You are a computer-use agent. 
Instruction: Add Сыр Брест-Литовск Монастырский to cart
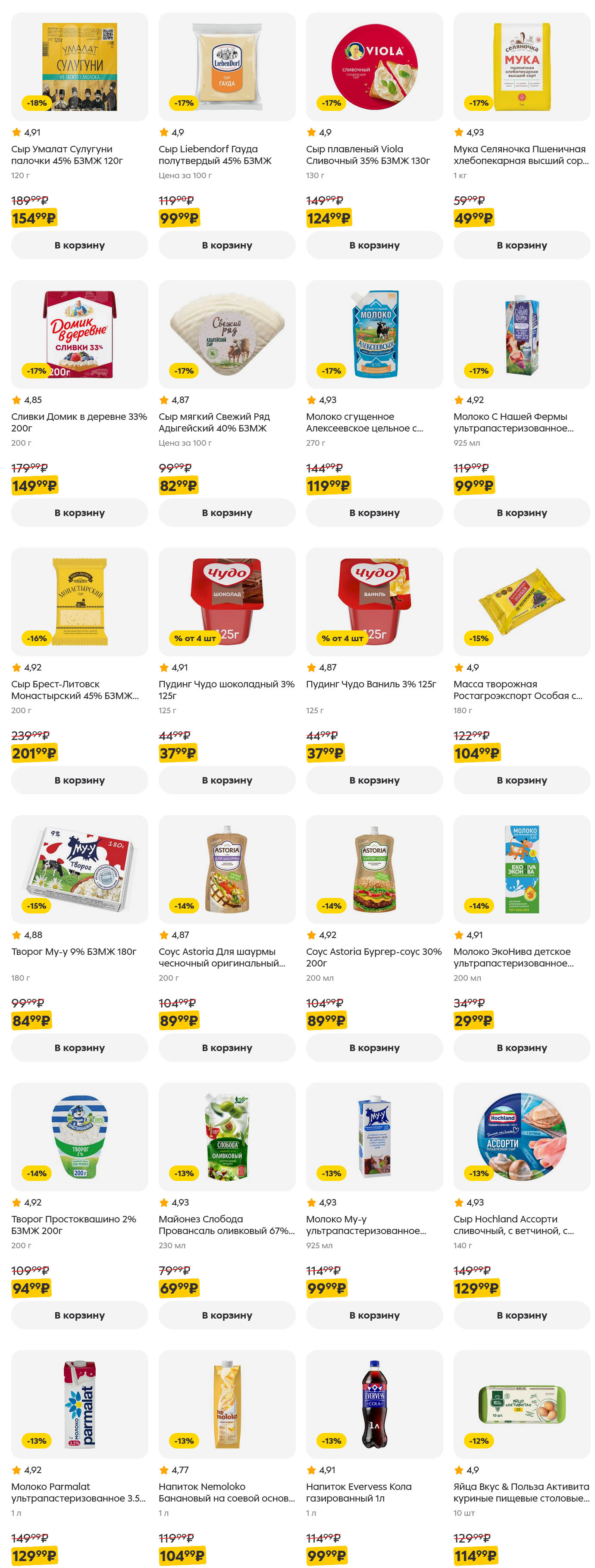tap(79, 780)
